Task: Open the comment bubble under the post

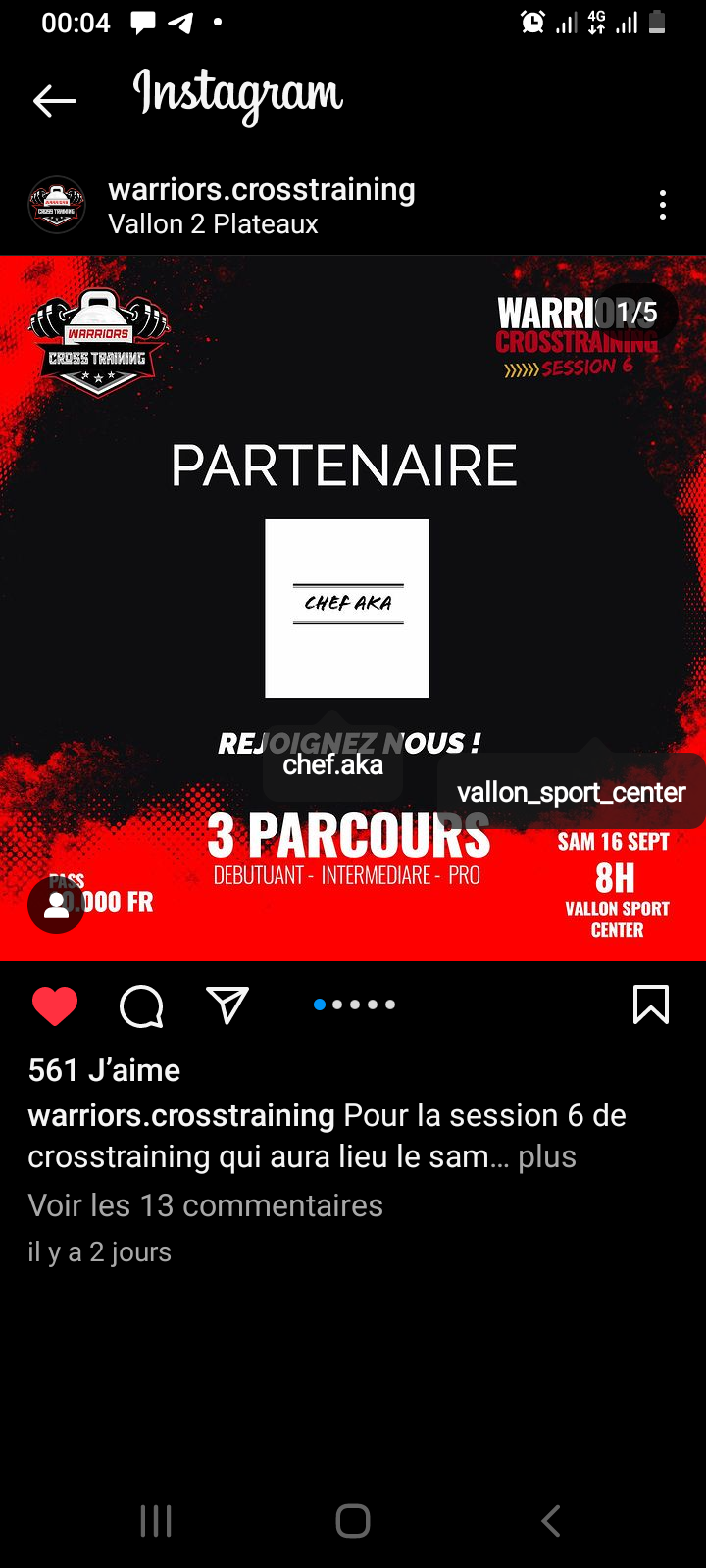Action: click(x=141, y=1005)
